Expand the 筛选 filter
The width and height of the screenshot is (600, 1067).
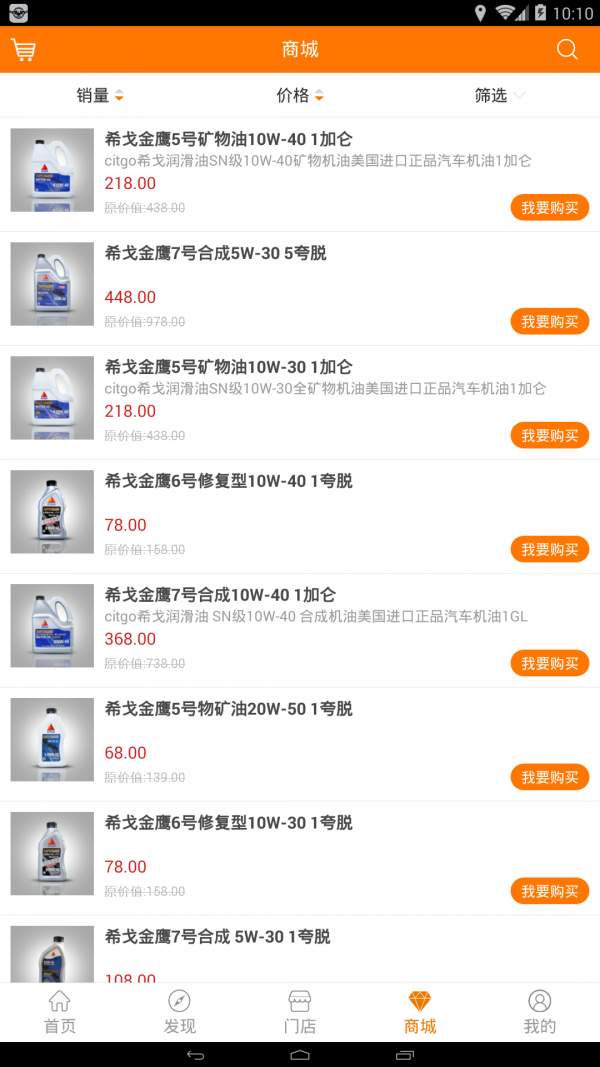coord(499,95)
